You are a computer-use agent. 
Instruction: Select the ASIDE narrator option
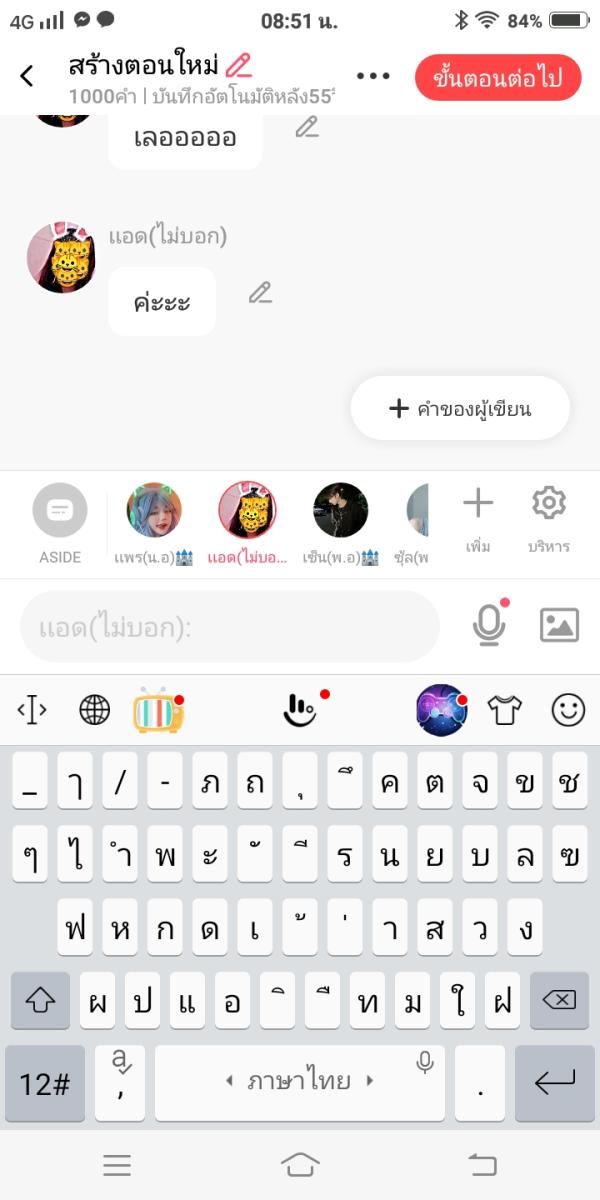(59, 511)
